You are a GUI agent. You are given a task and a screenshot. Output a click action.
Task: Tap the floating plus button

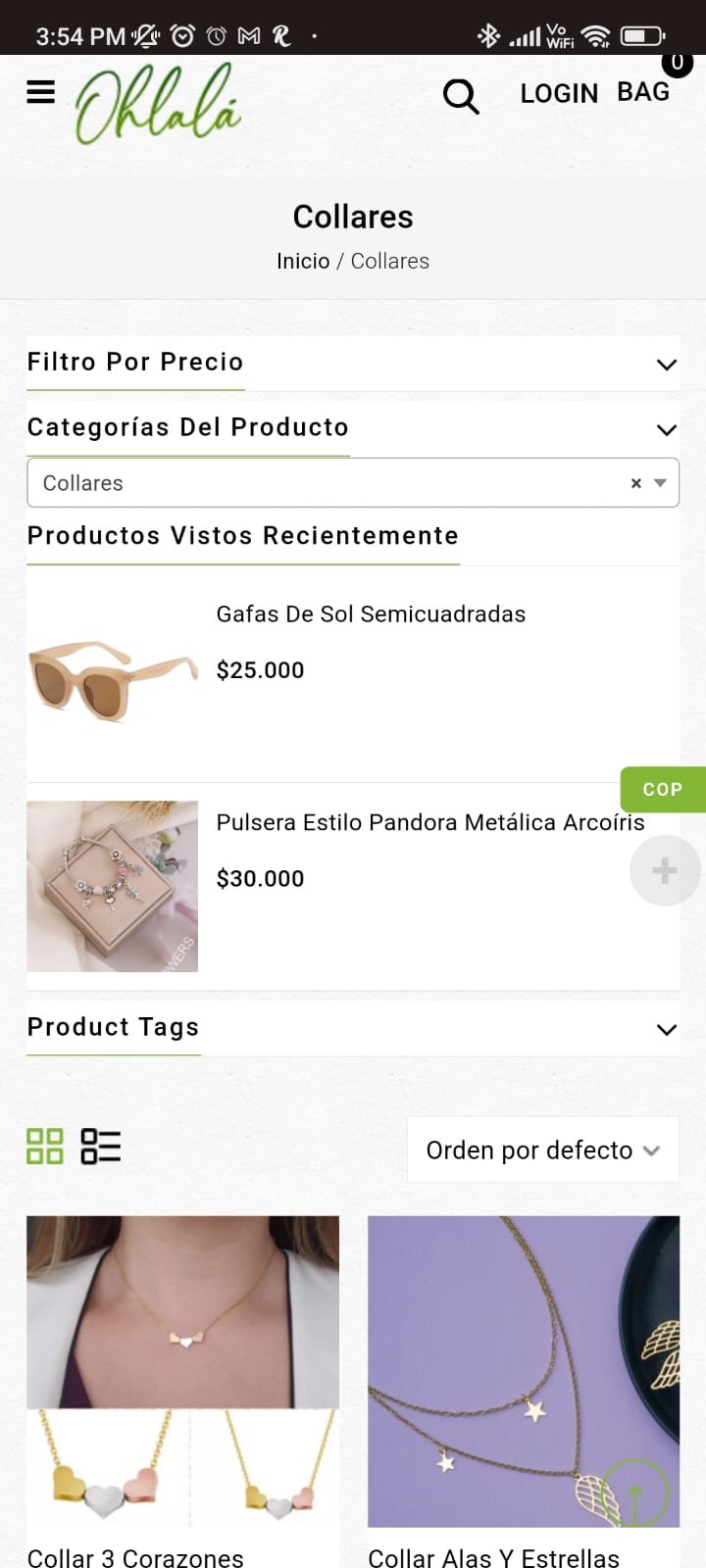665,870
